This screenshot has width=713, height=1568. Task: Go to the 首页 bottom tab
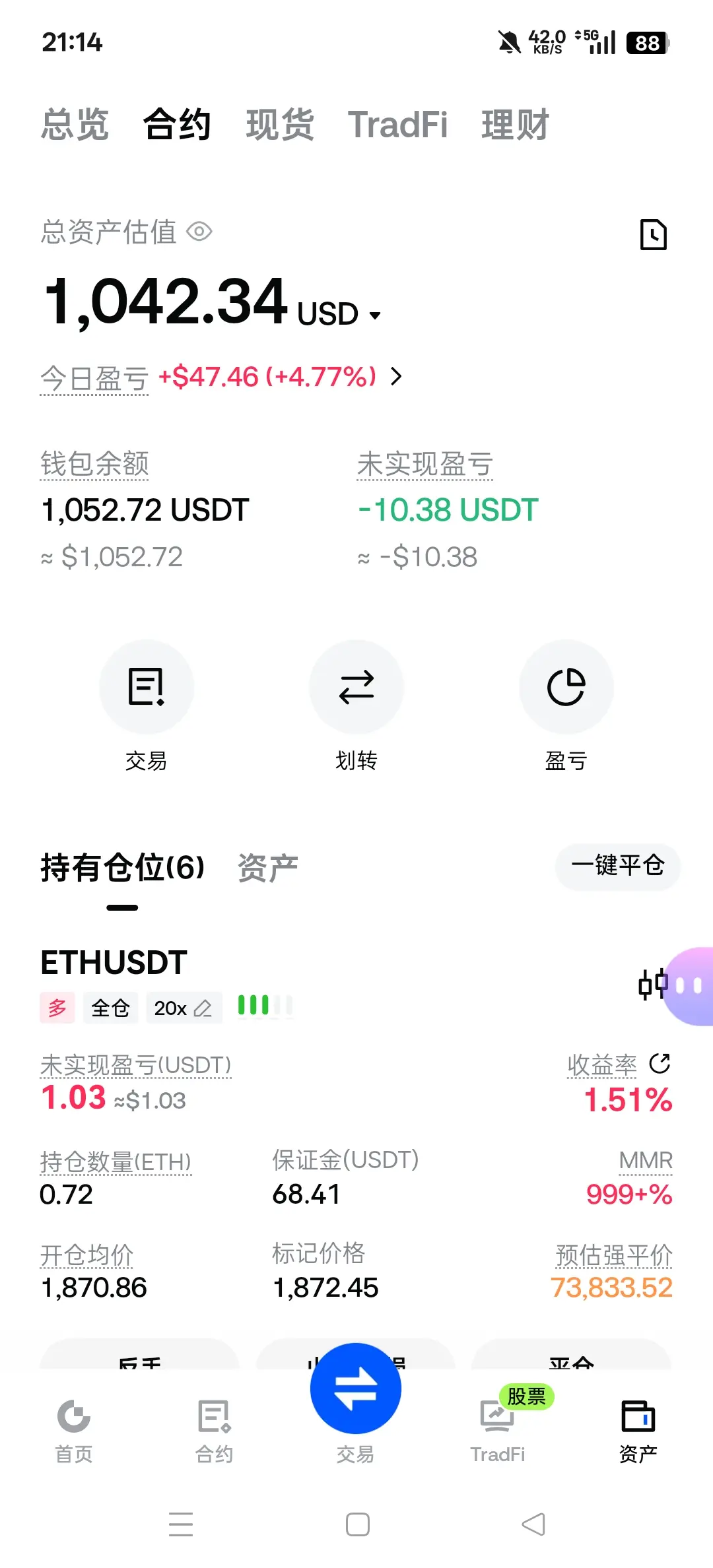tap(74, 1431)
